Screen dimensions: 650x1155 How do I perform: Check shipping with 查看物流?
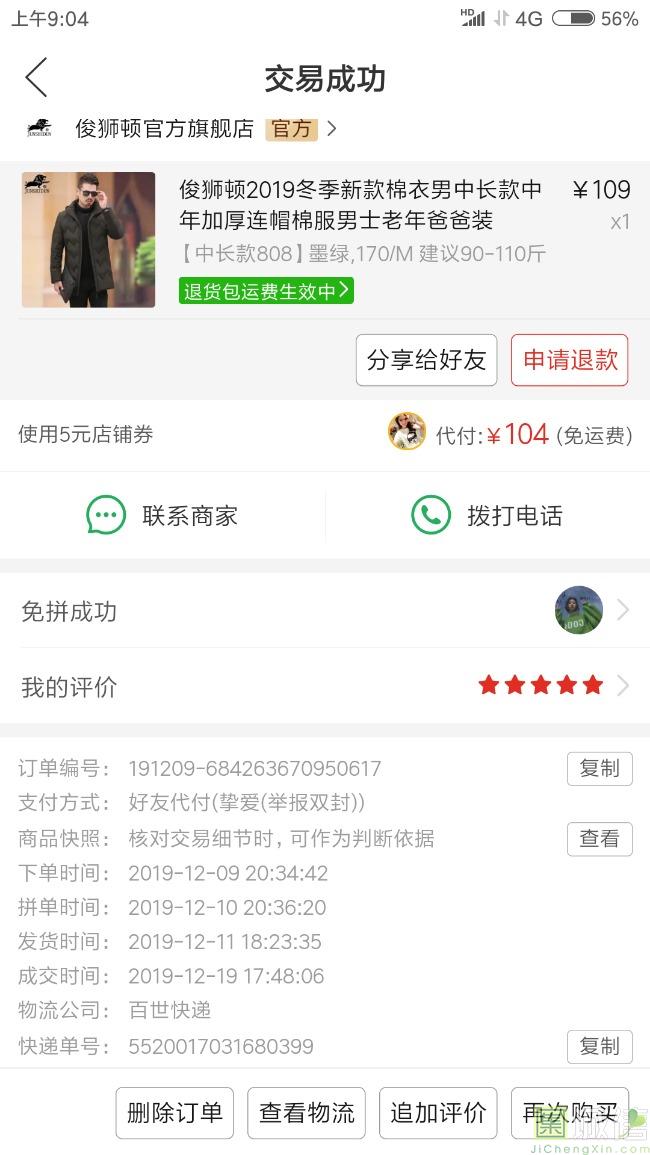(x=307, y=1113)
